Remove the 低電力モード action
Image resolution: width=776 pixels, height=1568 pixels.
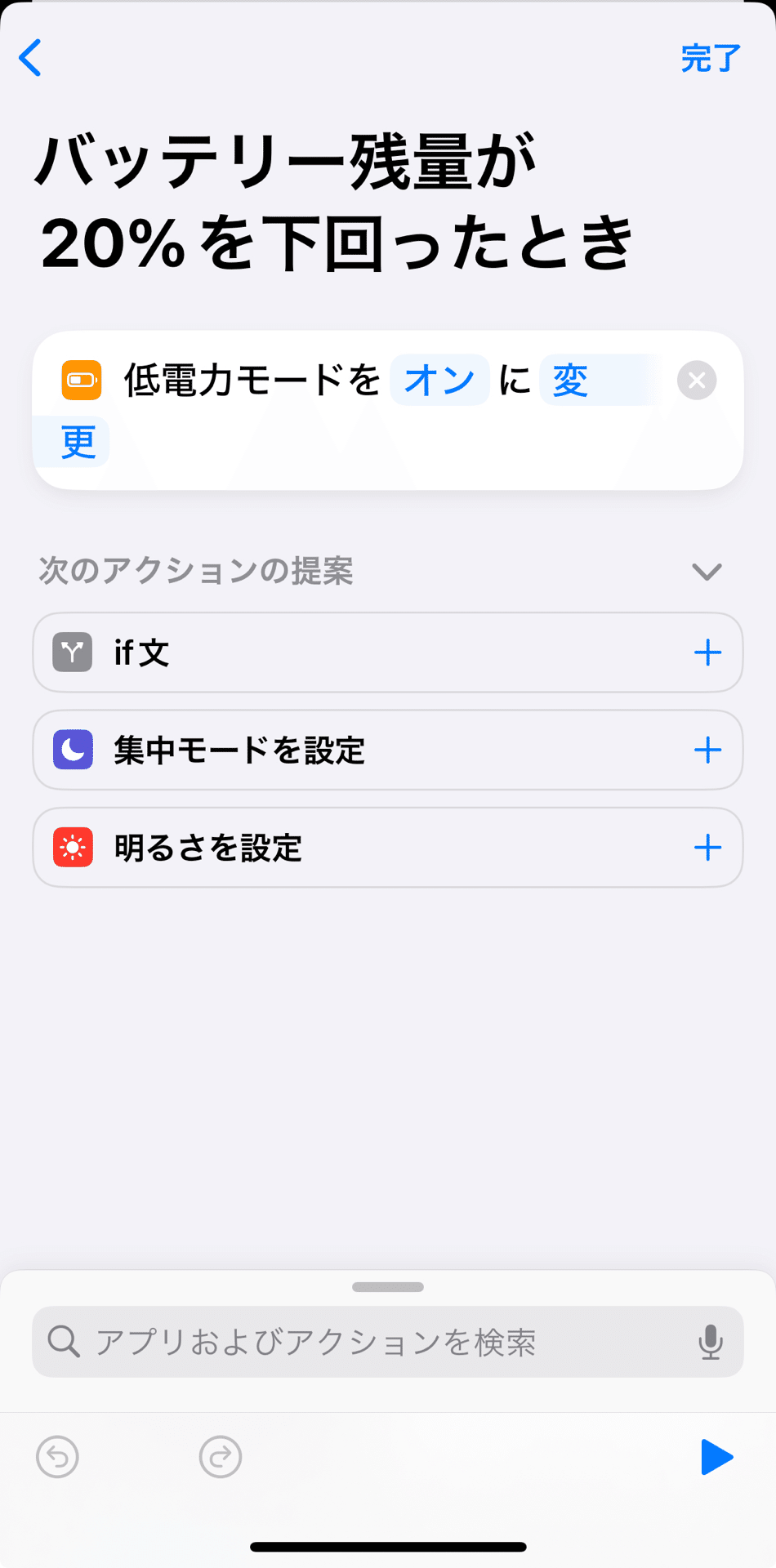coord(697,381)
